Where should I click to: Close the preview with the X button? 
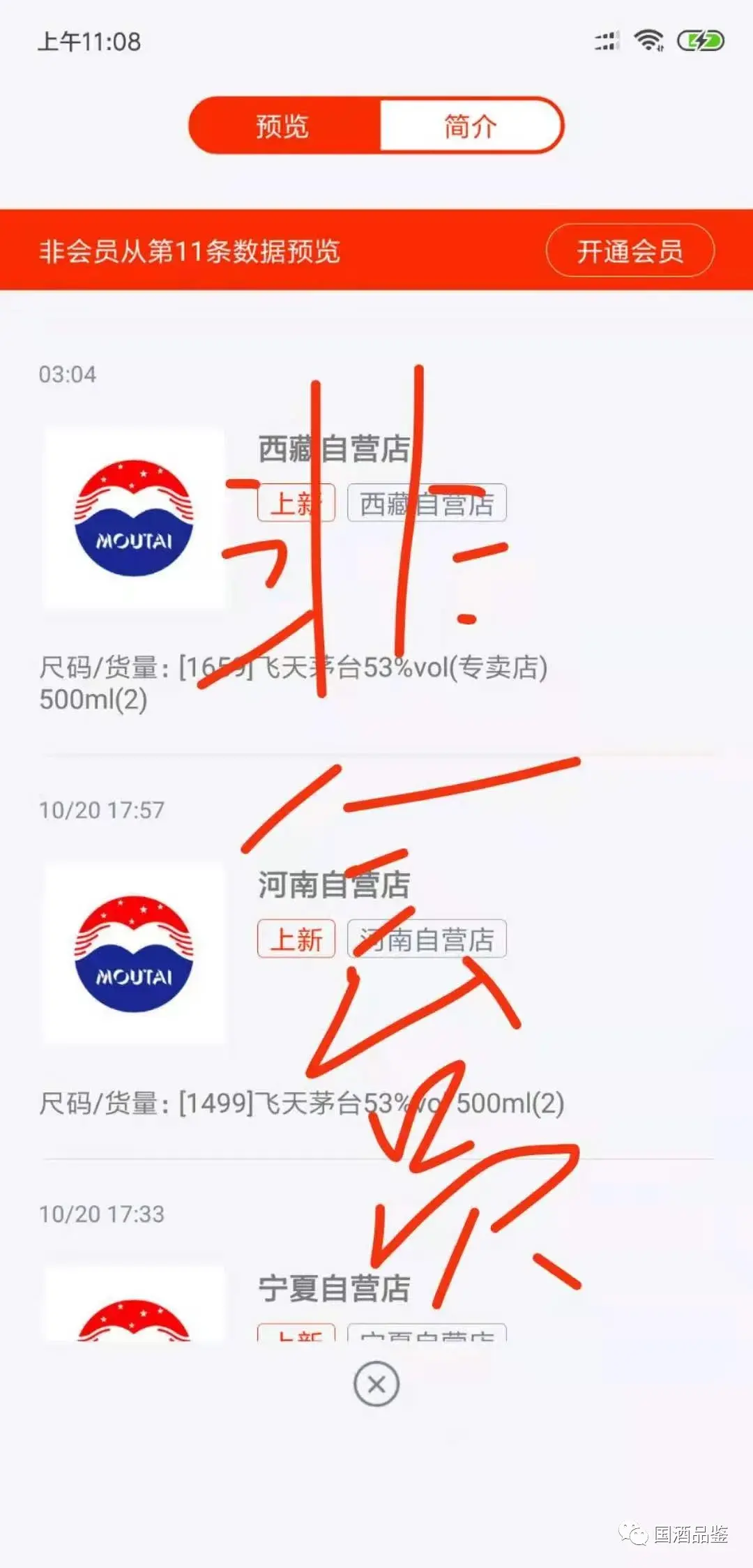pos(376,1384)
